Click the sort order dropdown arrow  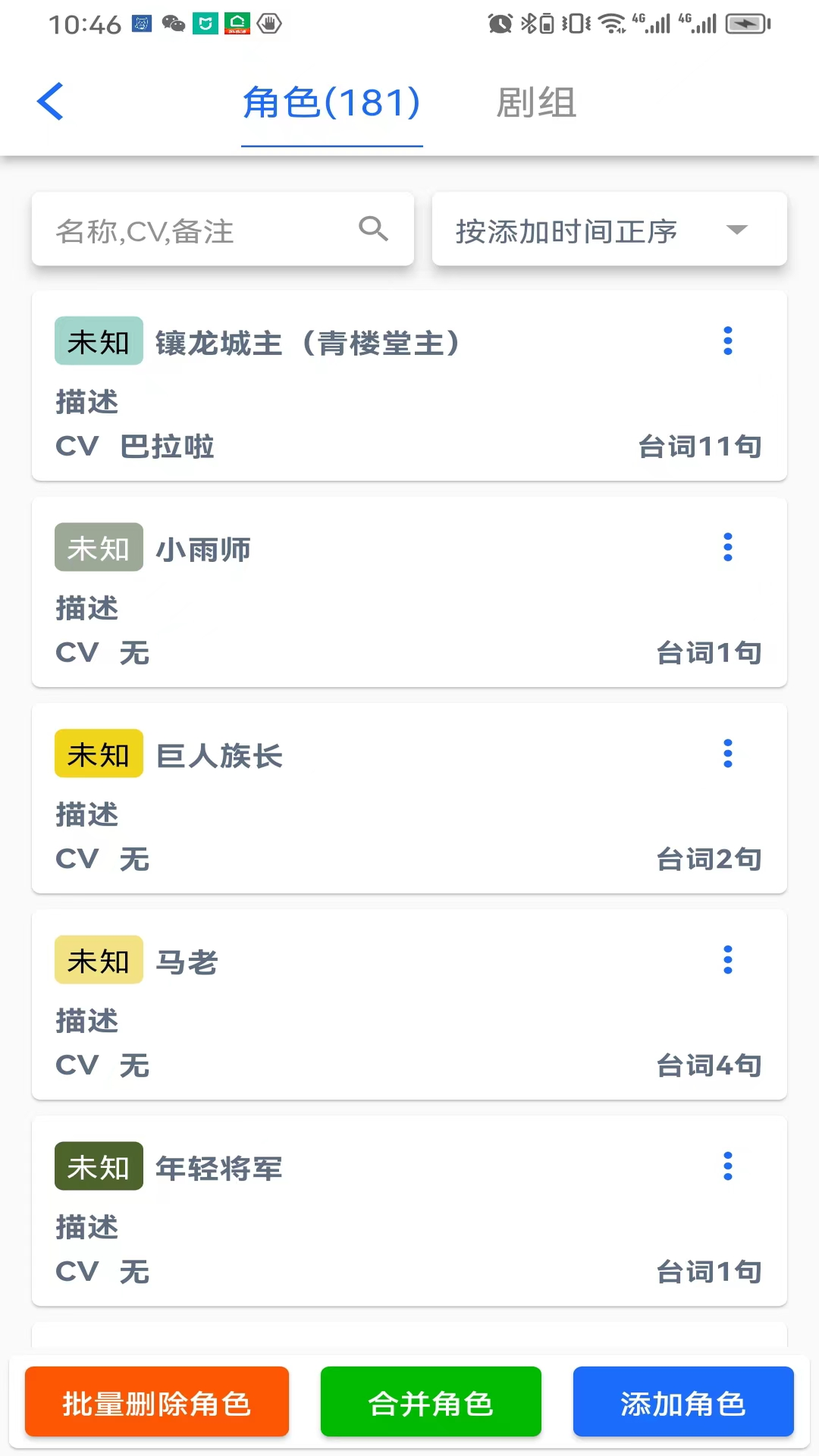coord(736,230)
